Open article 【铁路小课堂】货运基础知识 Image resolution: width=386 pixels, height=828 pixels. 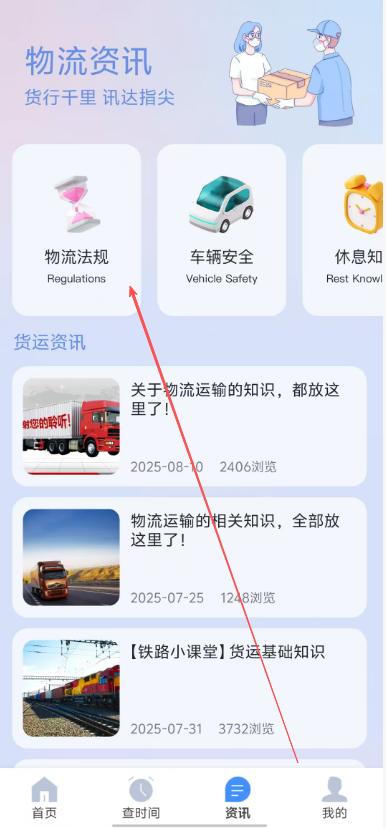point(189,688)
